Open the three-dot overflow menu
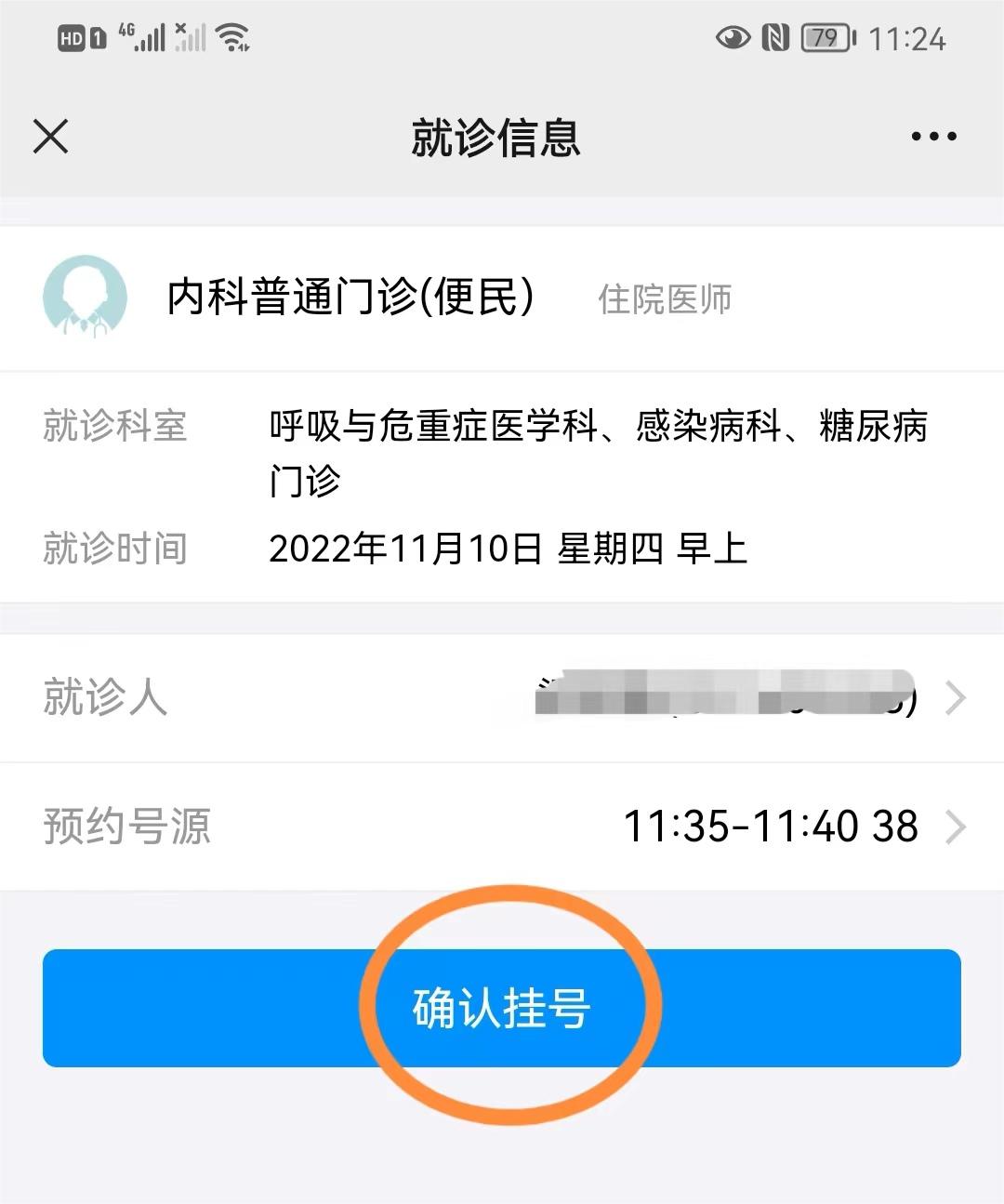 pos(933,137)
